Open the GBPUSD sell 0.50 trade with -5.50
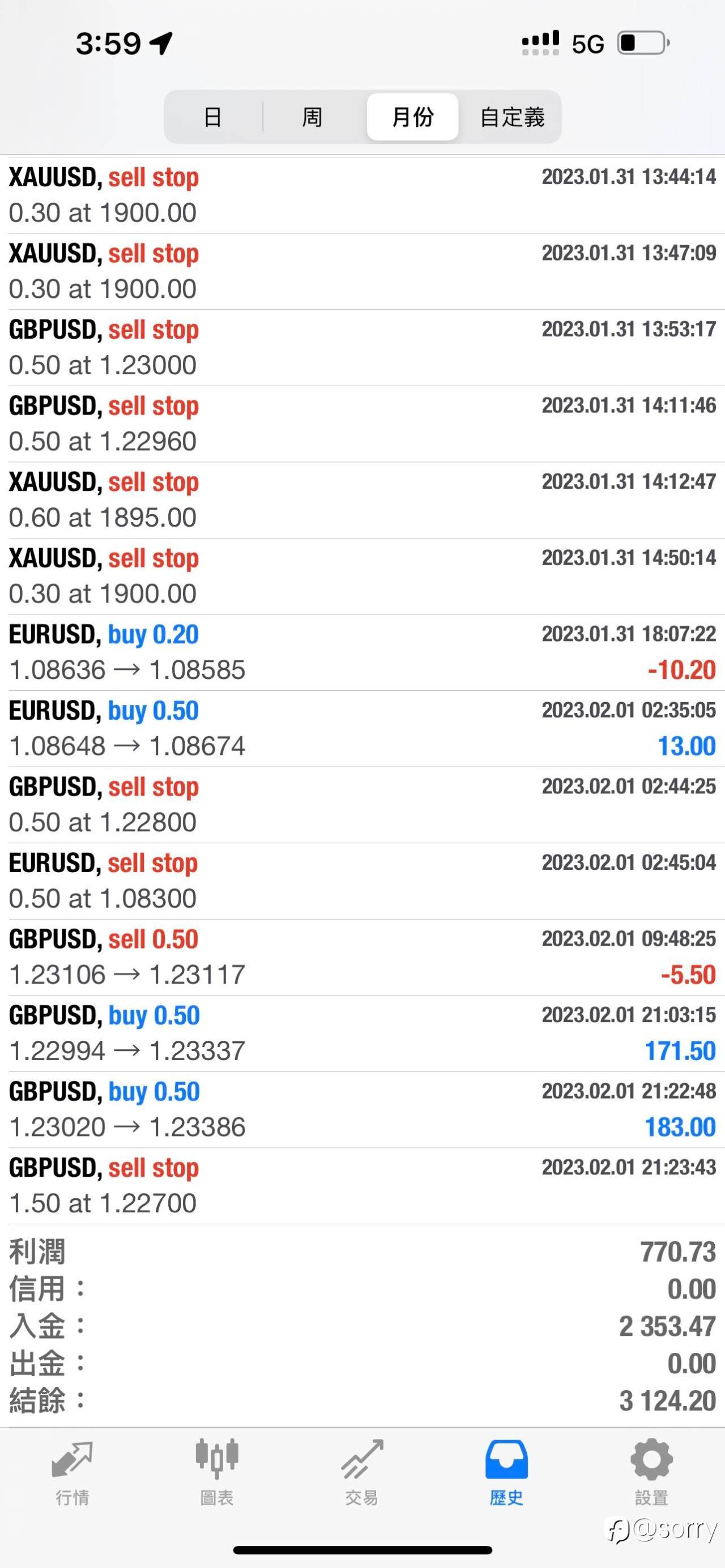 tap(362, 957)
